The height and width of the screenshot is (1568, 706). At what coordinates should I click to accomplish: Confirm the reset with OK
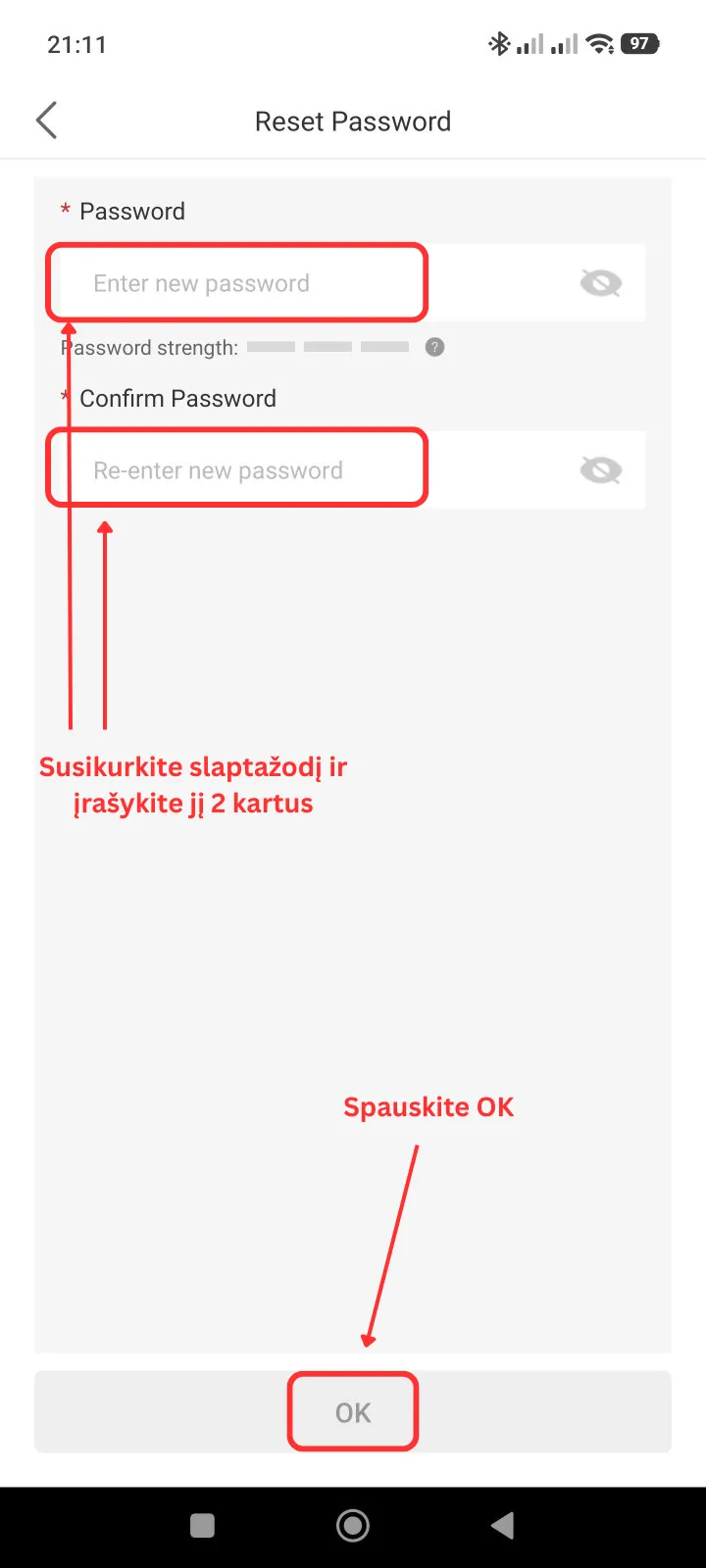[x=353, y=1412]
